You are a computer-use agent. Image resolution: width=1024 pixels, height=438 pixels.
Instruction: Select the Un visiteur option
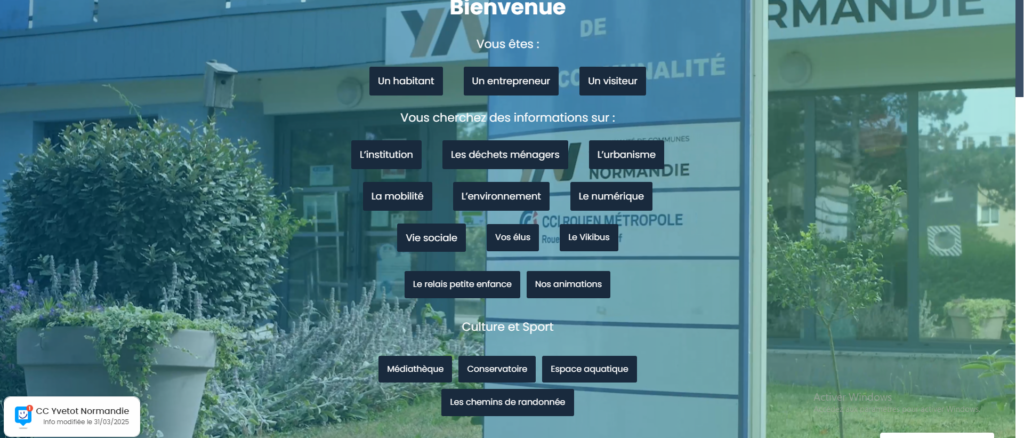(612, 81)
